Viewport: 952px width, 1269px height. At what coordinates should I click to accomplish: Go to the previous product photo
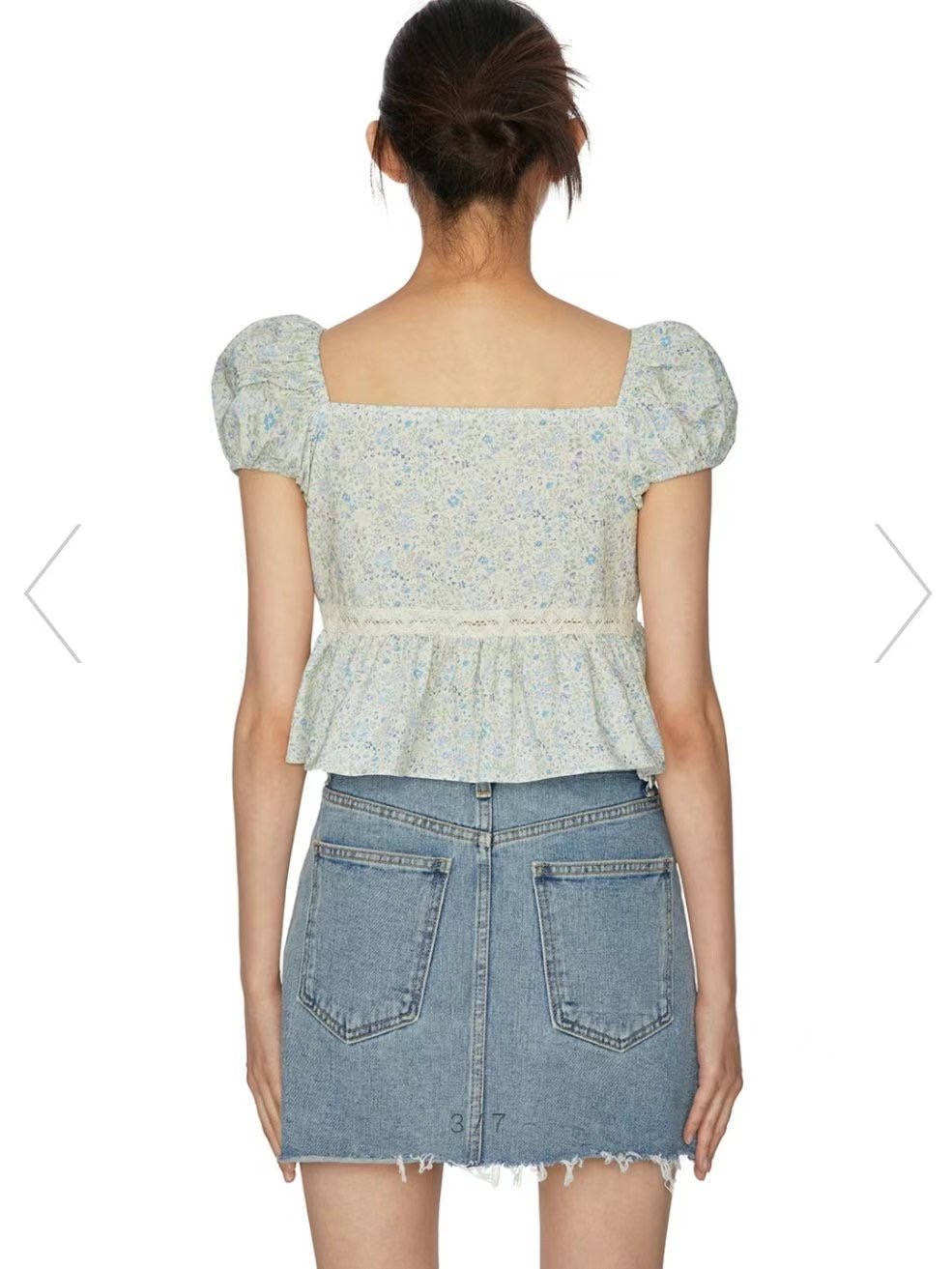52,592
